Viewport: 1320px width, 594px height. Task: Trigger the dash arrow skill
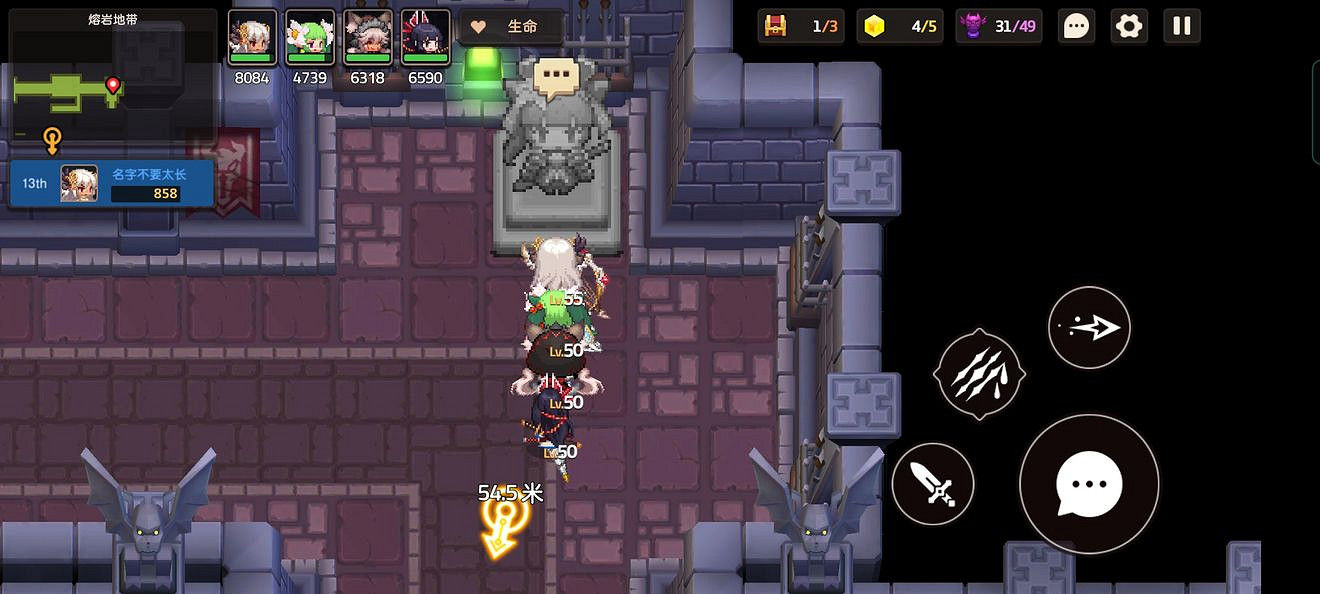pyautogui.click(x=1089, y=327)
